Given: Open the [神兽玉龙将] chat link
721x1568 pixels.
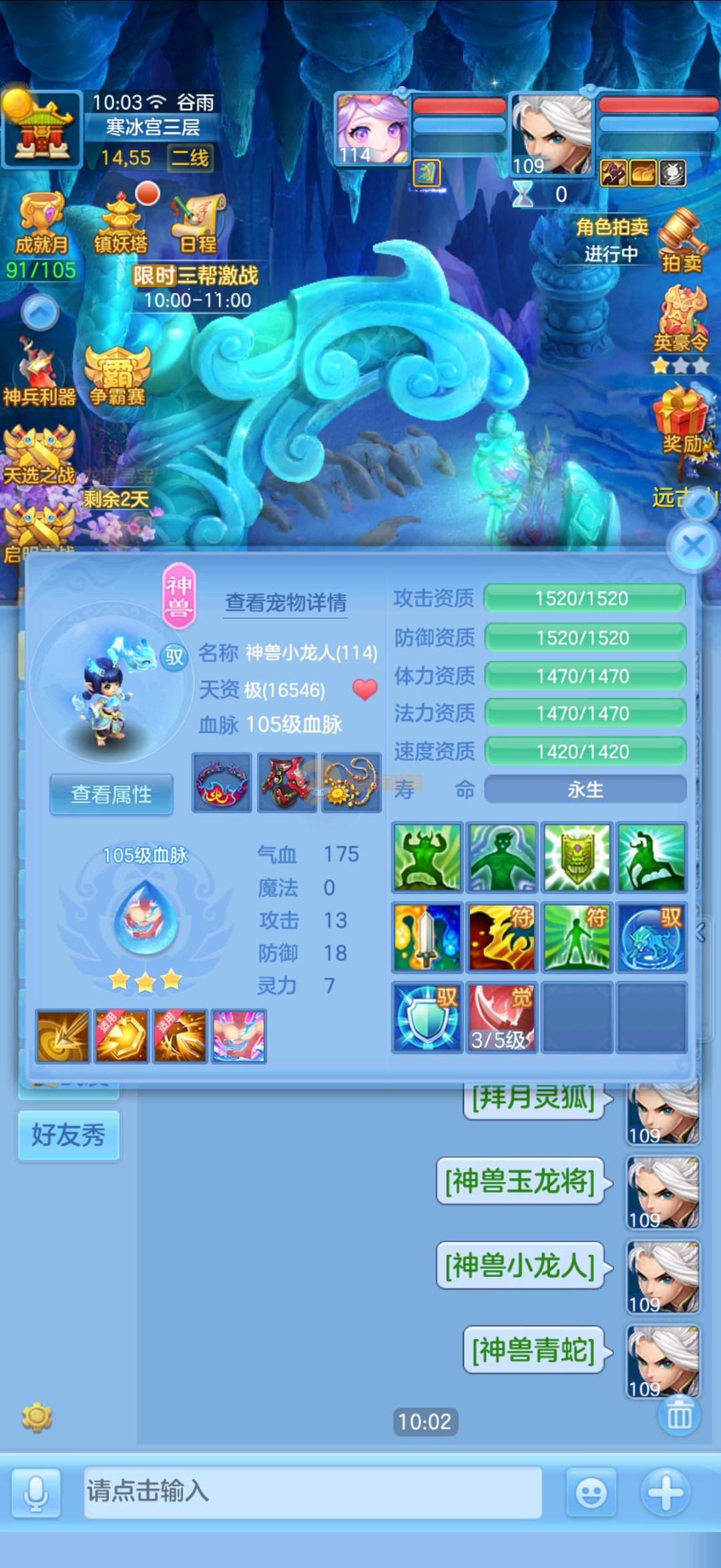Looking at the screenshot, I should coord(520,1181).
